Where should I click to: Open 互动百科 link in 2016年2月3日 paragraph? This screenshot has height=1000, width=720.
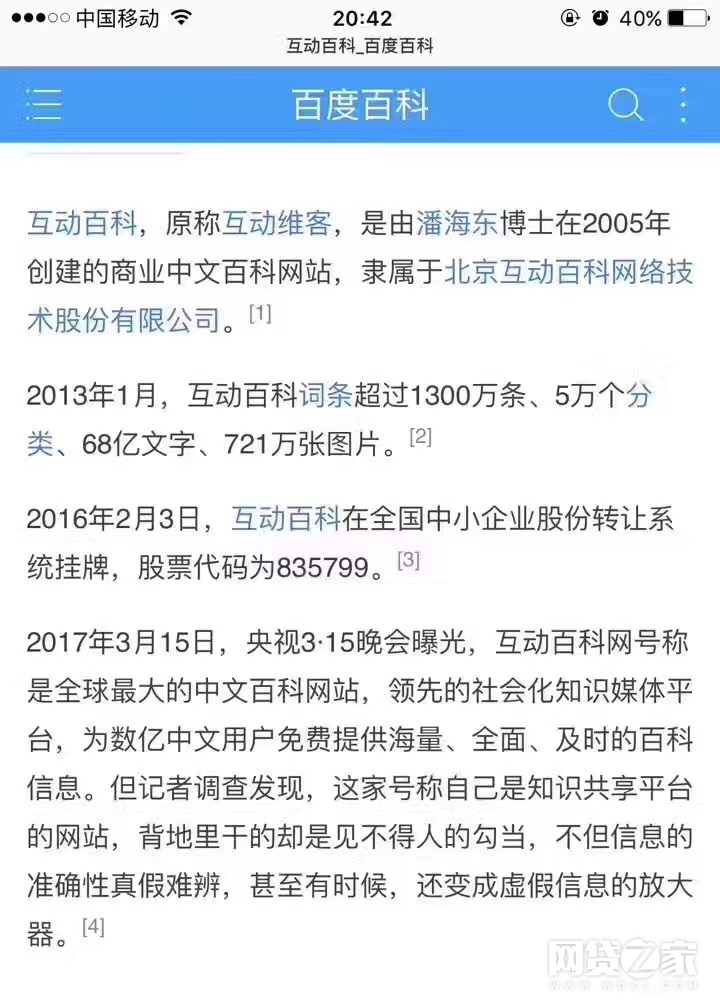point(287,519)
